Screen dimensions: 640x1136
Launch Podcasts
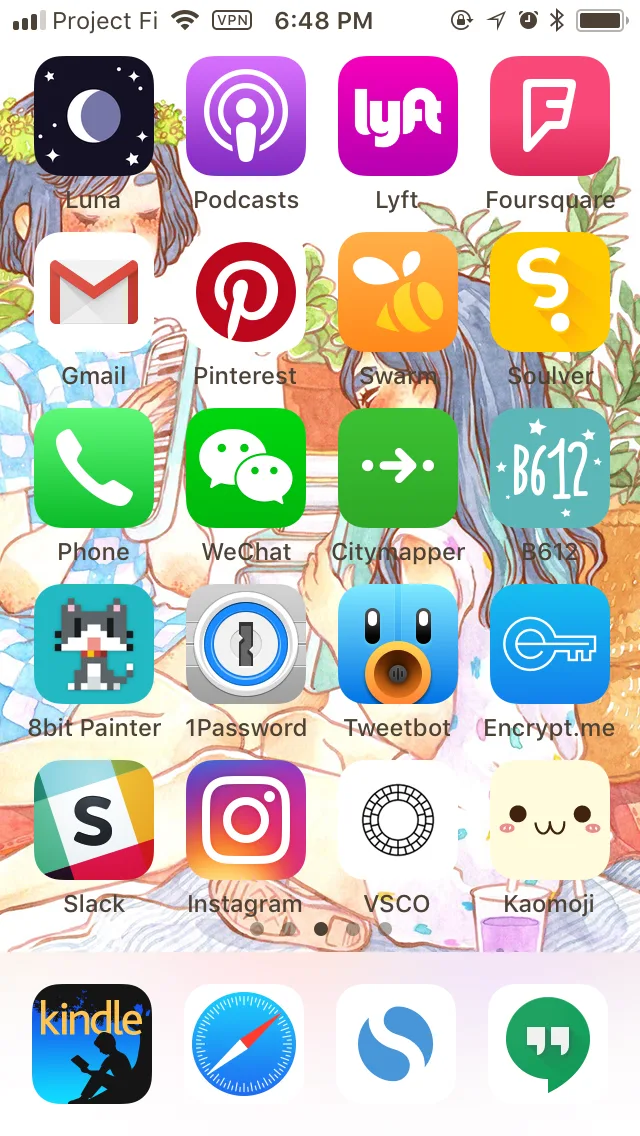pyautogui.click(x=246, y=116)
